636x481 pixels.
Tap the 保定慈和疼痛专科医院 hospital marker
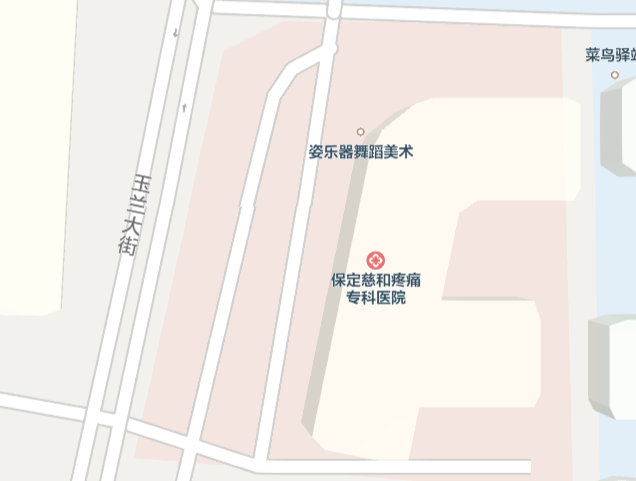376,260
